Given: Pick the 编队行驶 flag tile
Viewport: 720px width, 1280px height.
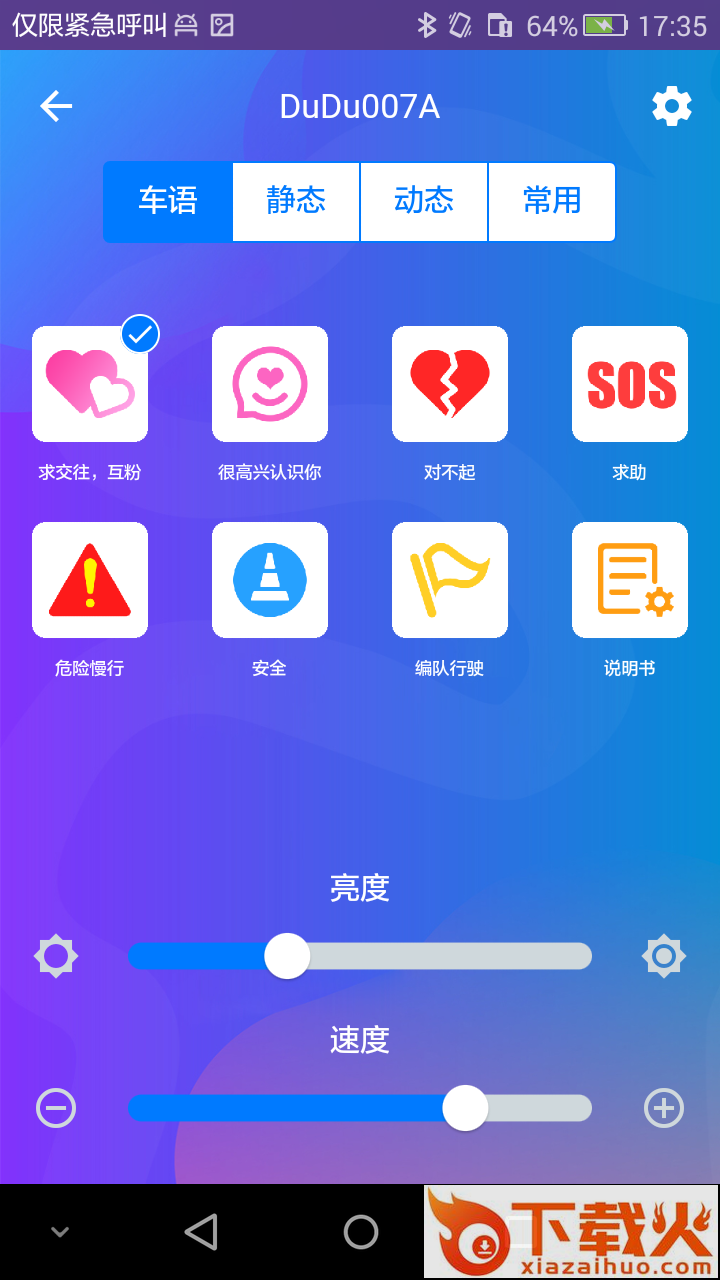Looking at the screenshot, I should coord(450,580).
